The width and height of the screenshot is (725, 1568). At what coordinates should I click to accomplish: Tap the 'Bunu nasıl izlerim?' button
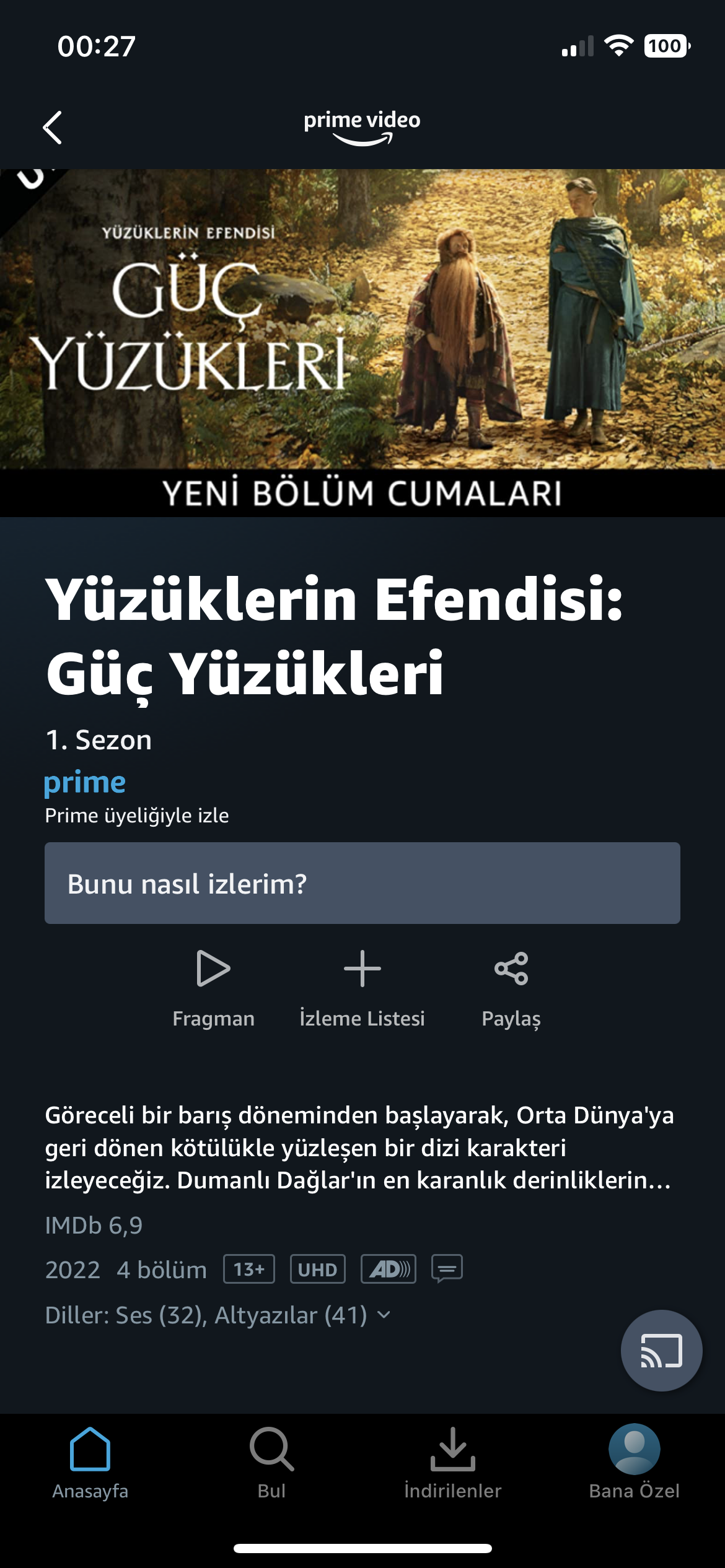tap(362, 883)
